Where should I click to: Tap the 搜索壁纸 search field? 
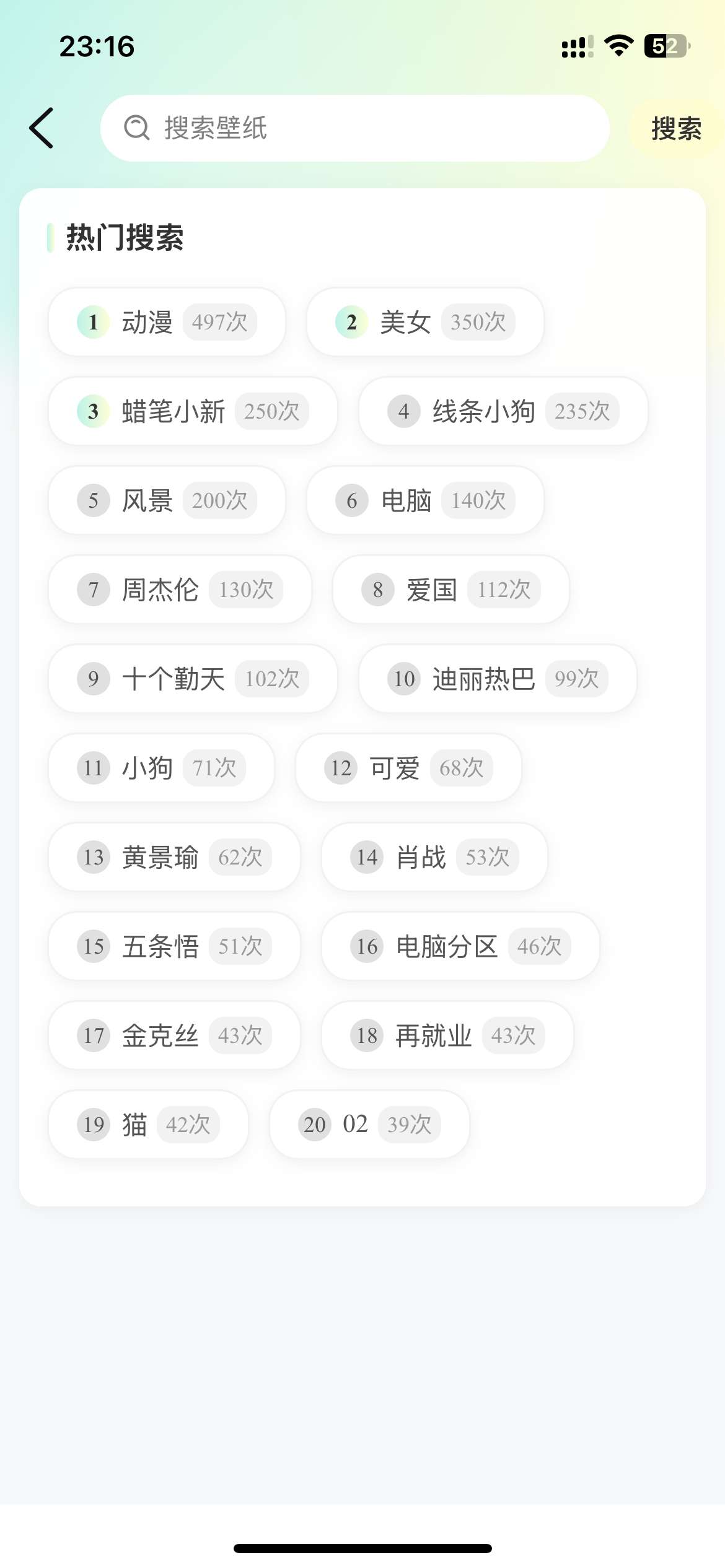tap(354, 128)
